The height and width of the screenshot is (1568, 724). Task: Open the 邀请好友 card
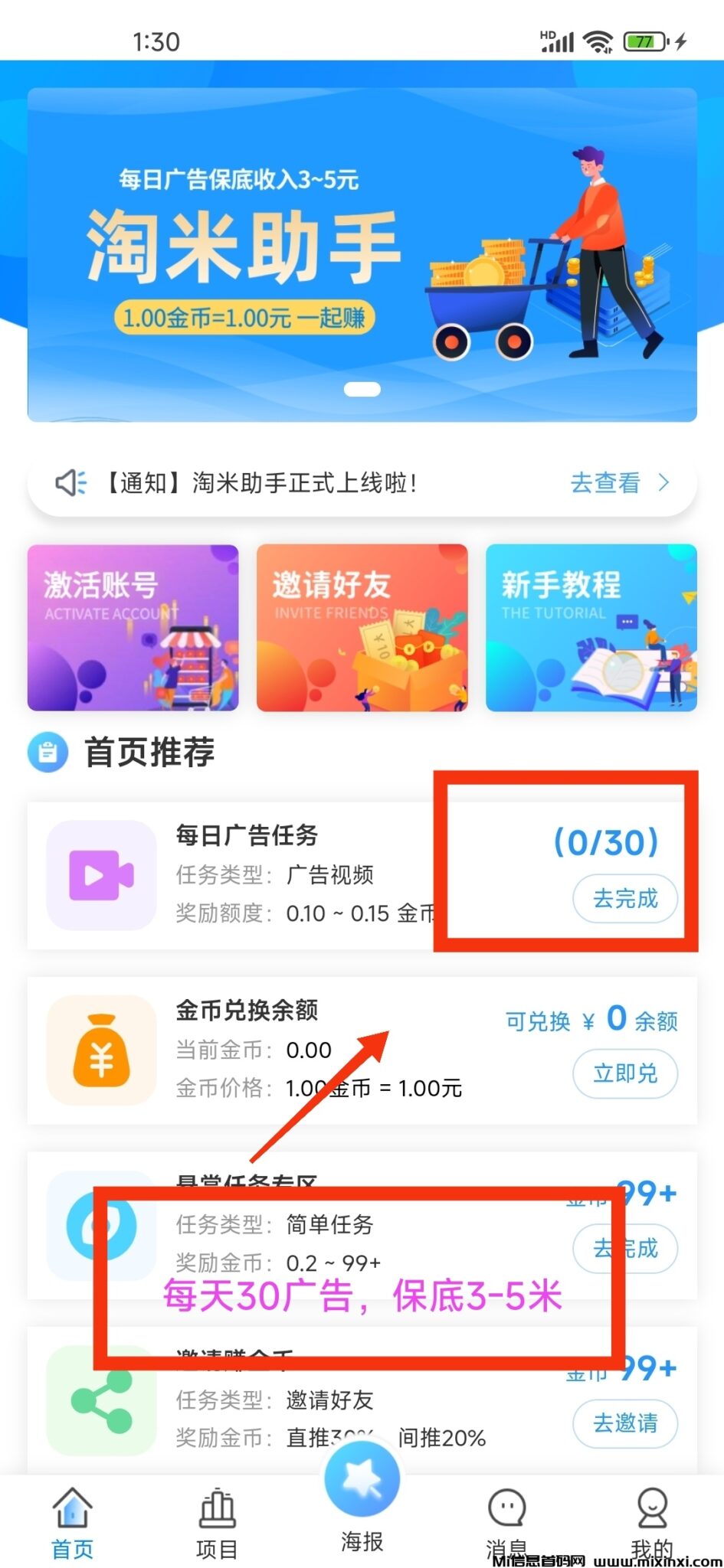tap(362, 628)
